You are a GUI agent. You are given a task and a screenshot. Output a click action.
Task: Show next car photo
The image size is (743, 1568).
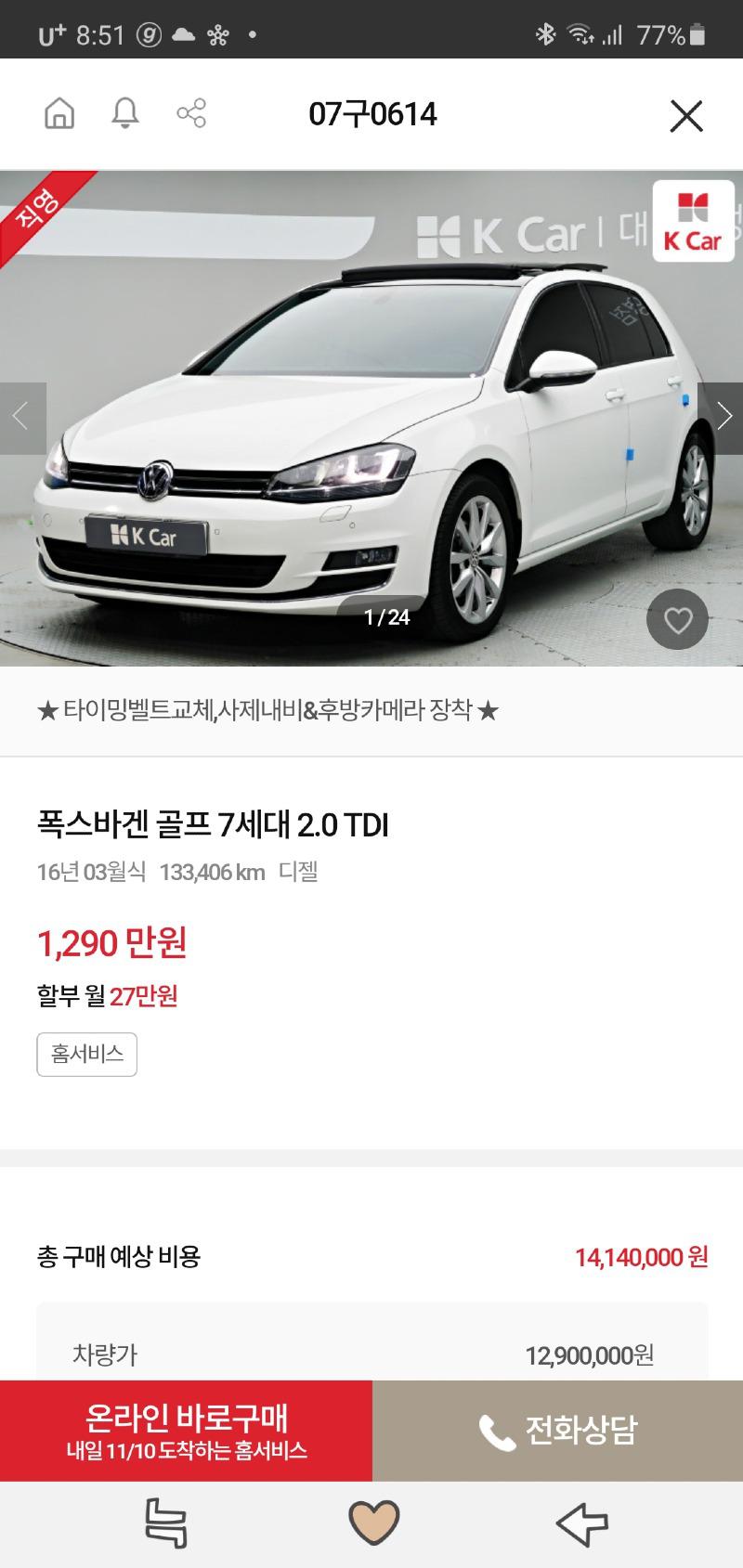(722, 417)
